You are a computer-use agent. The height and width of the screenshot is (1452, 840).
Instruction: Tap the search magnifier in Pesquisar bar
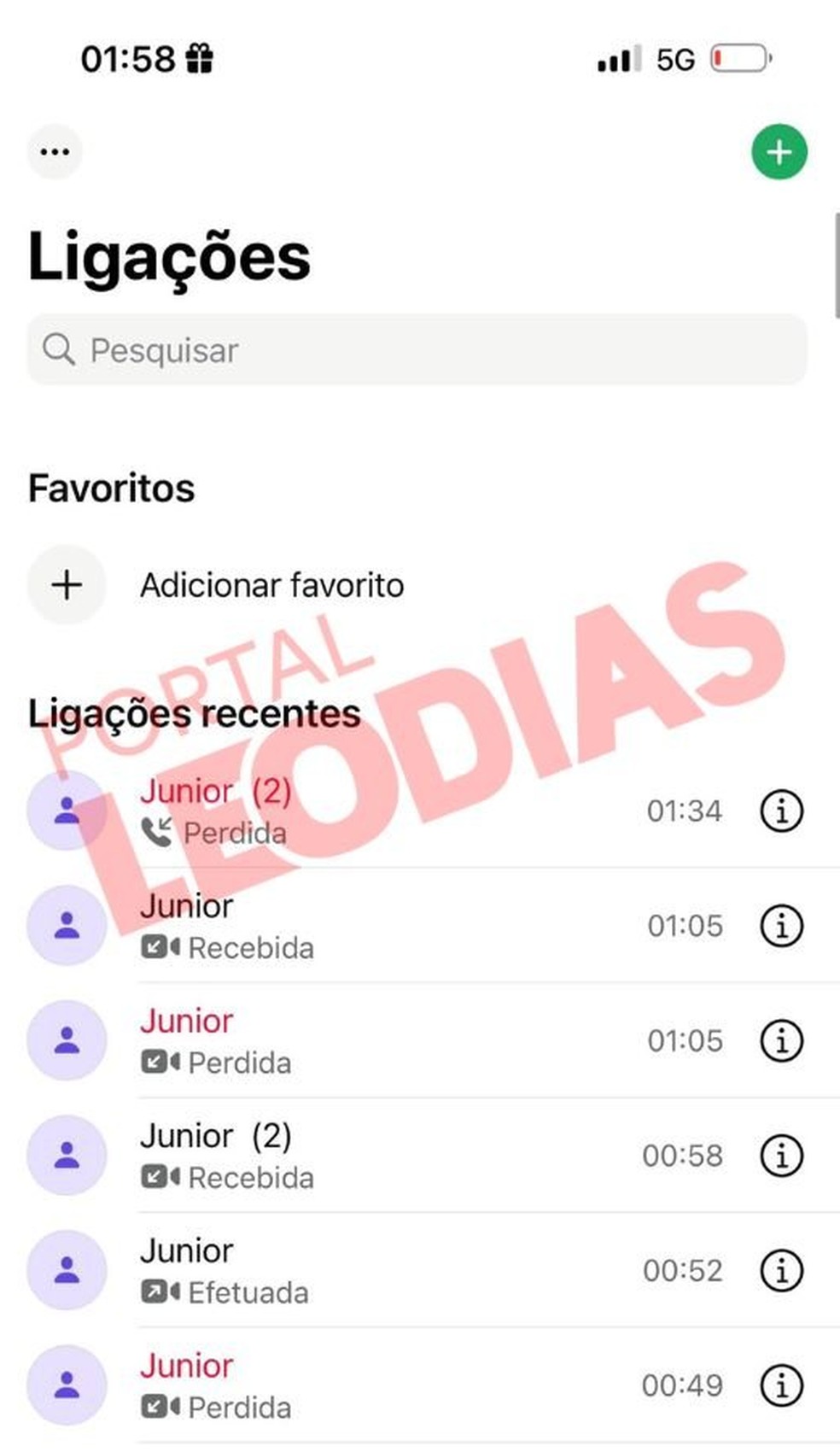60,350
